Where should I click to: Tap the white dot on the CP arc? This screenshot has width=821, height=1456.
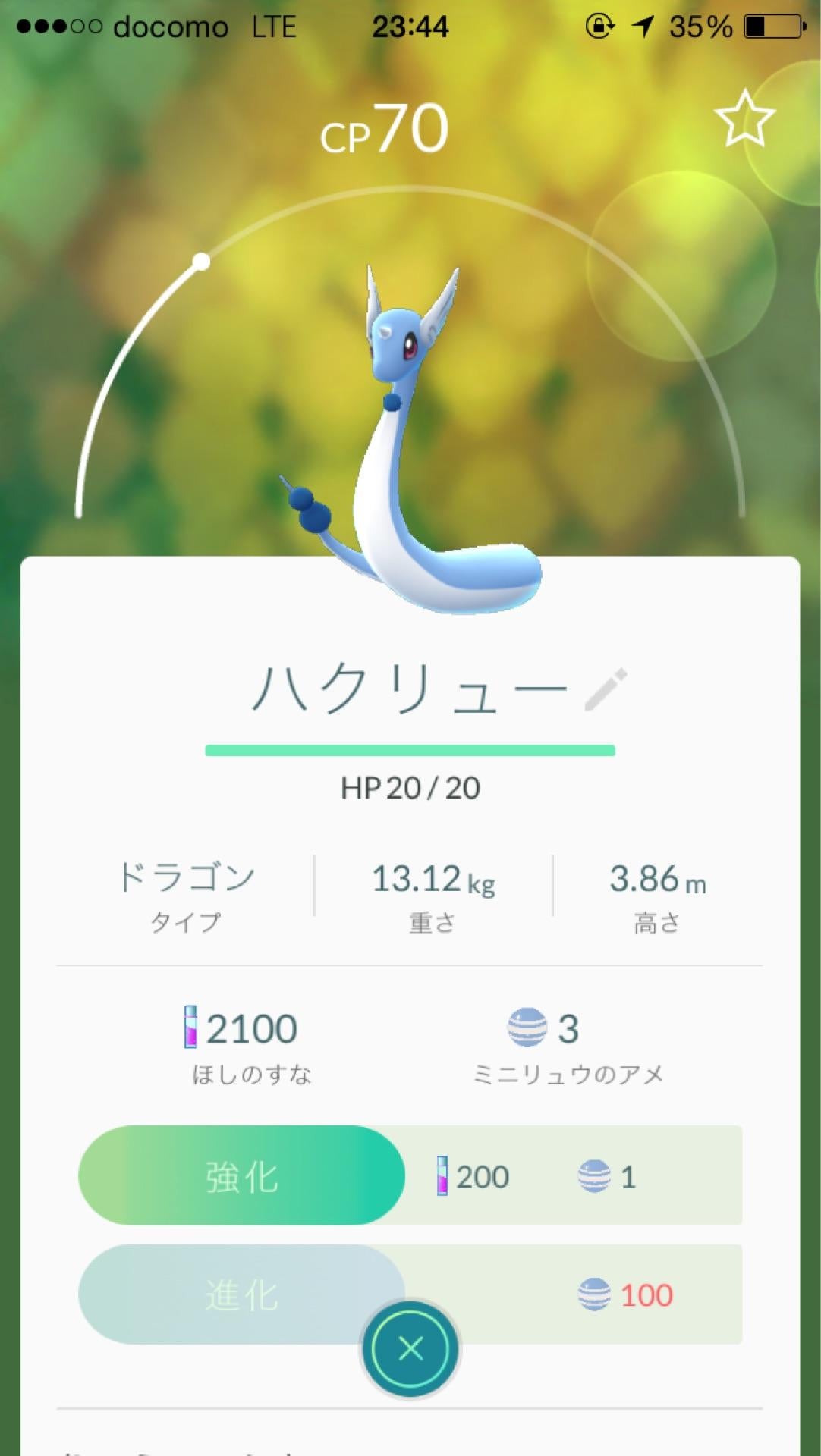[x=202, y=261]
